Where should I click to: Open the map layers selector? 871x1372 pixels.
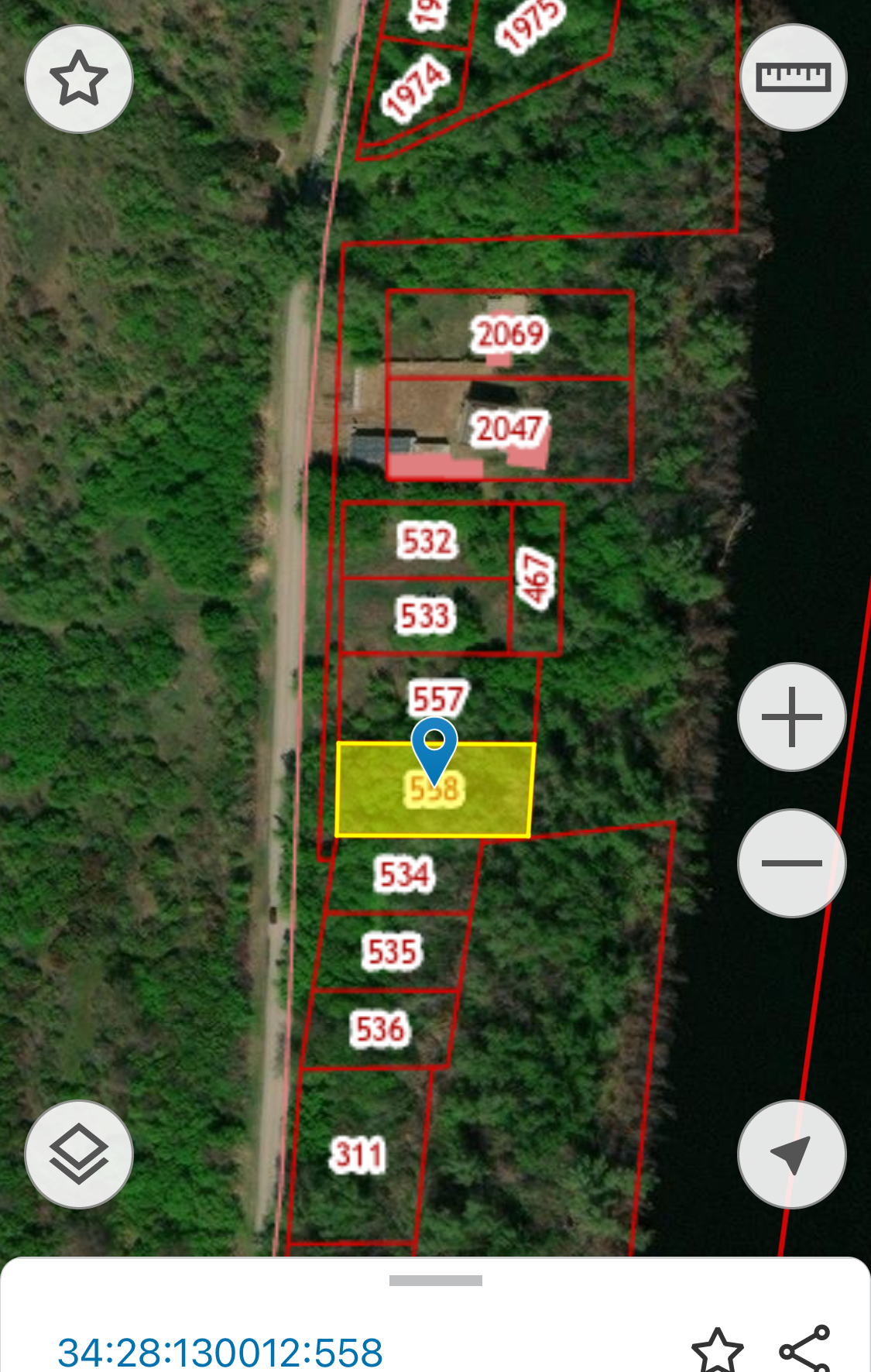click(x=79, y=1154)
